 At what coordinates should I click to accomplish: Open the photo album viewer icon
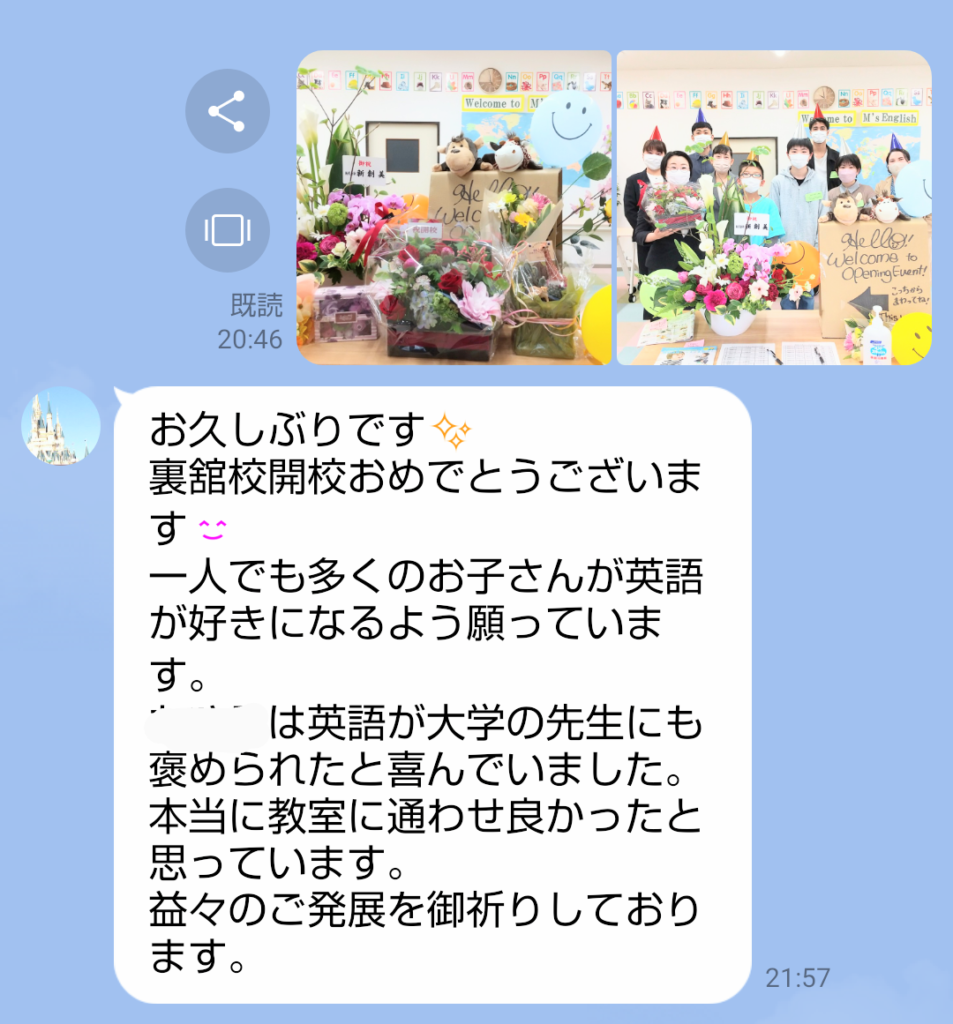coord(227,230)
